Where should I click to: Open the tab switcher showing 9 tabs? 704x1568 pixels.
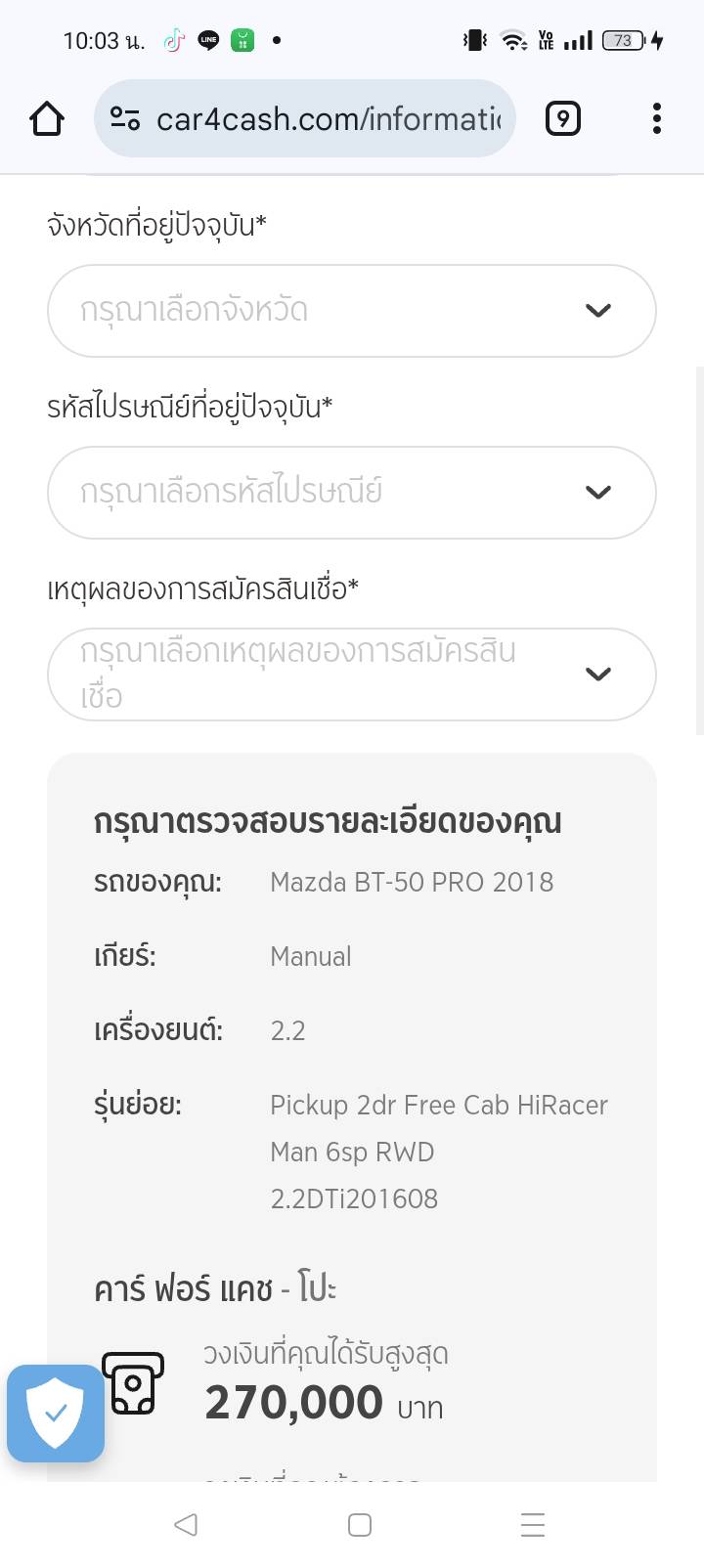pyautogui.click(x=562, y=119)
